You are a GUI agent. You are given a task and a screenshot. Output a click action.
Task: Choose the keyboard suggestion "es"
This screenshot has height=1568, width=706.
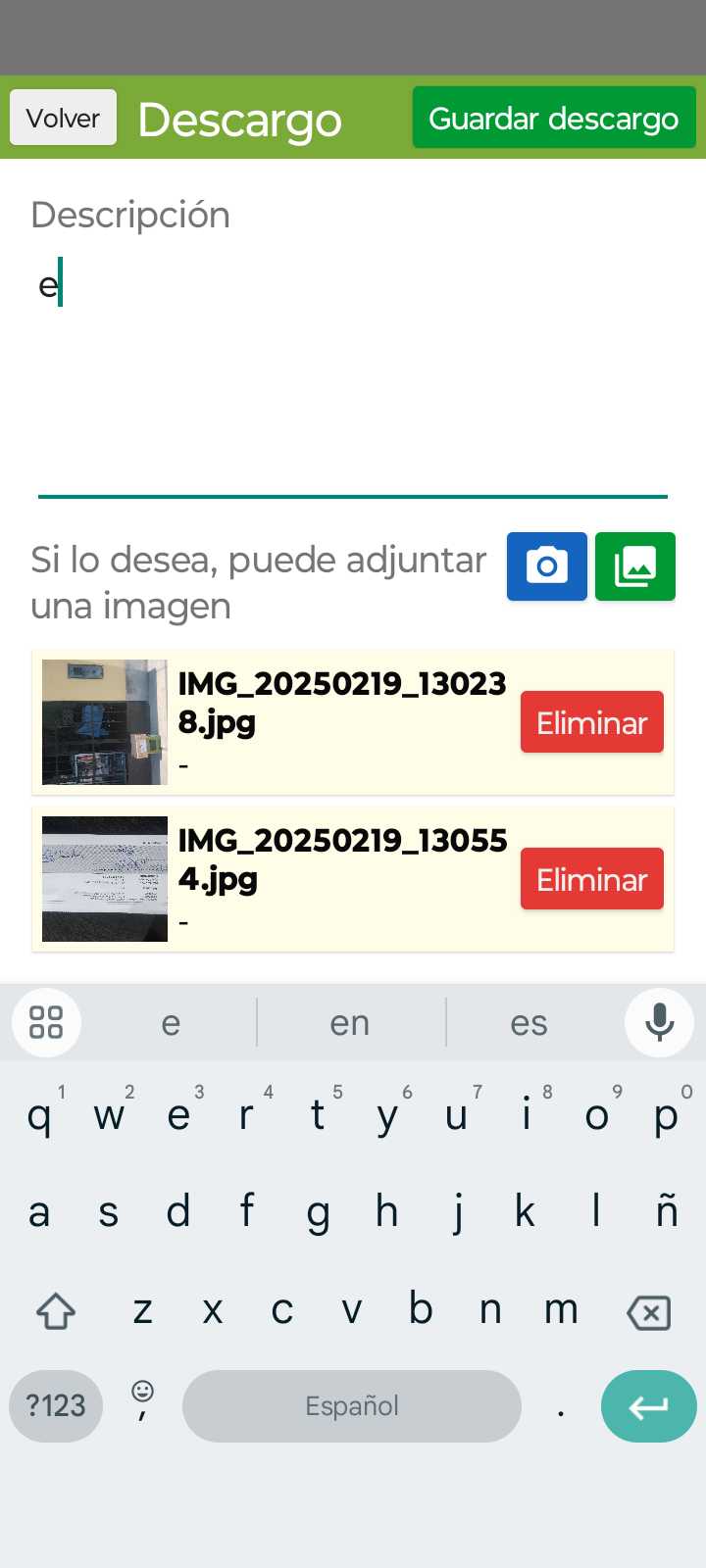pyautogui.click(x=529, y=1023)
